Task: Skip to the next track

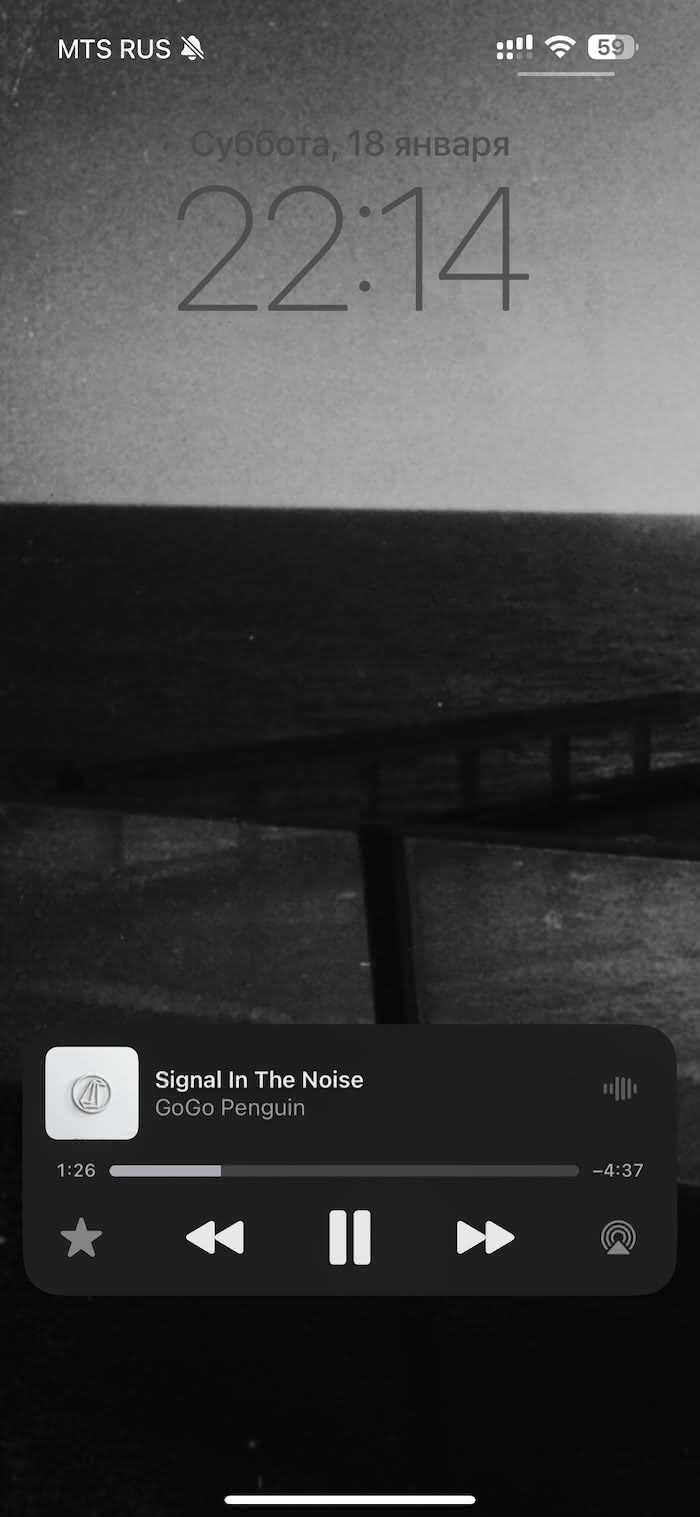Action: [x=485, y=1237]
